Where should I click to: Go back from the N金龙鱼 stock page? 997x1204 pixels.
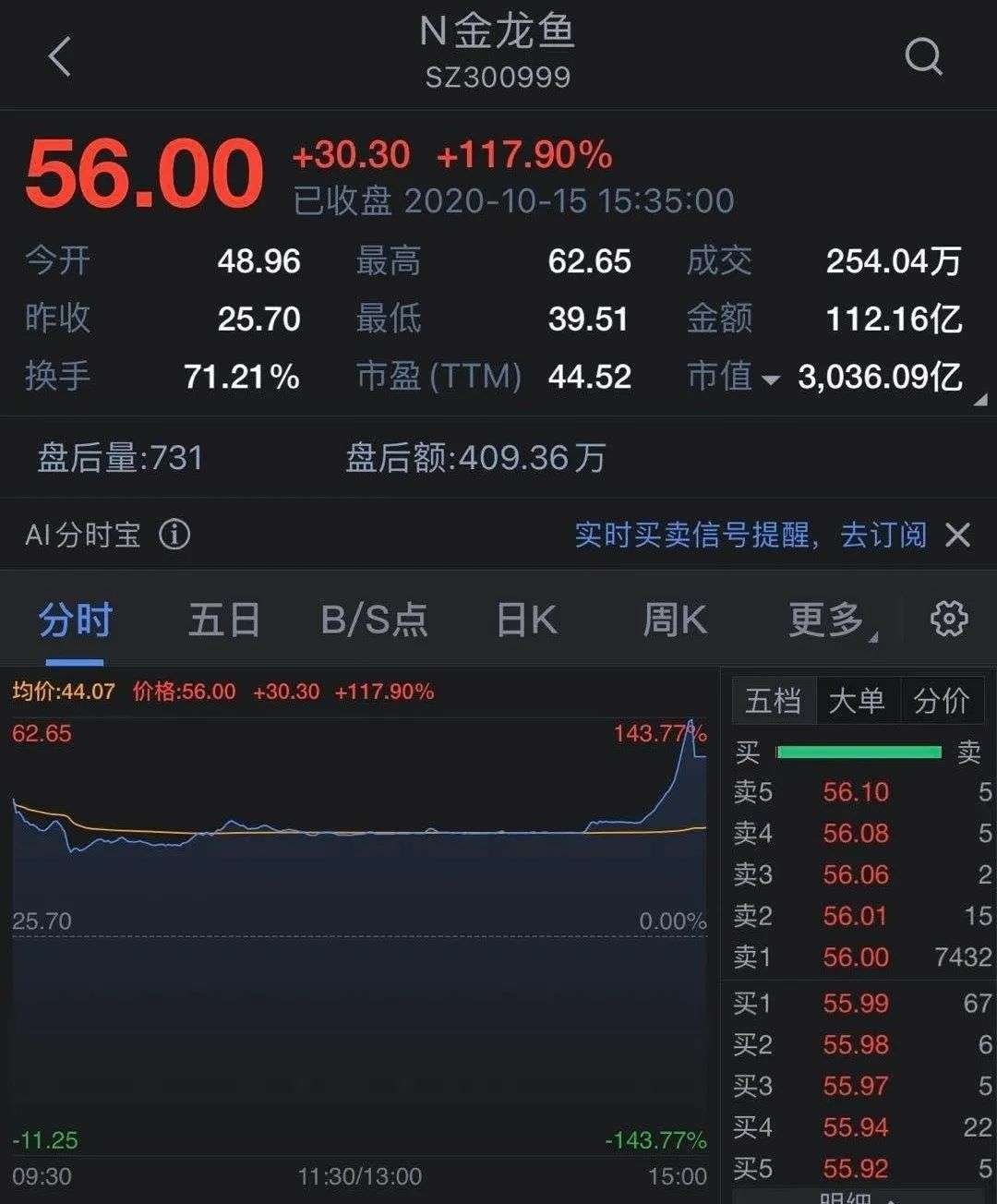[x=60, y=56]
